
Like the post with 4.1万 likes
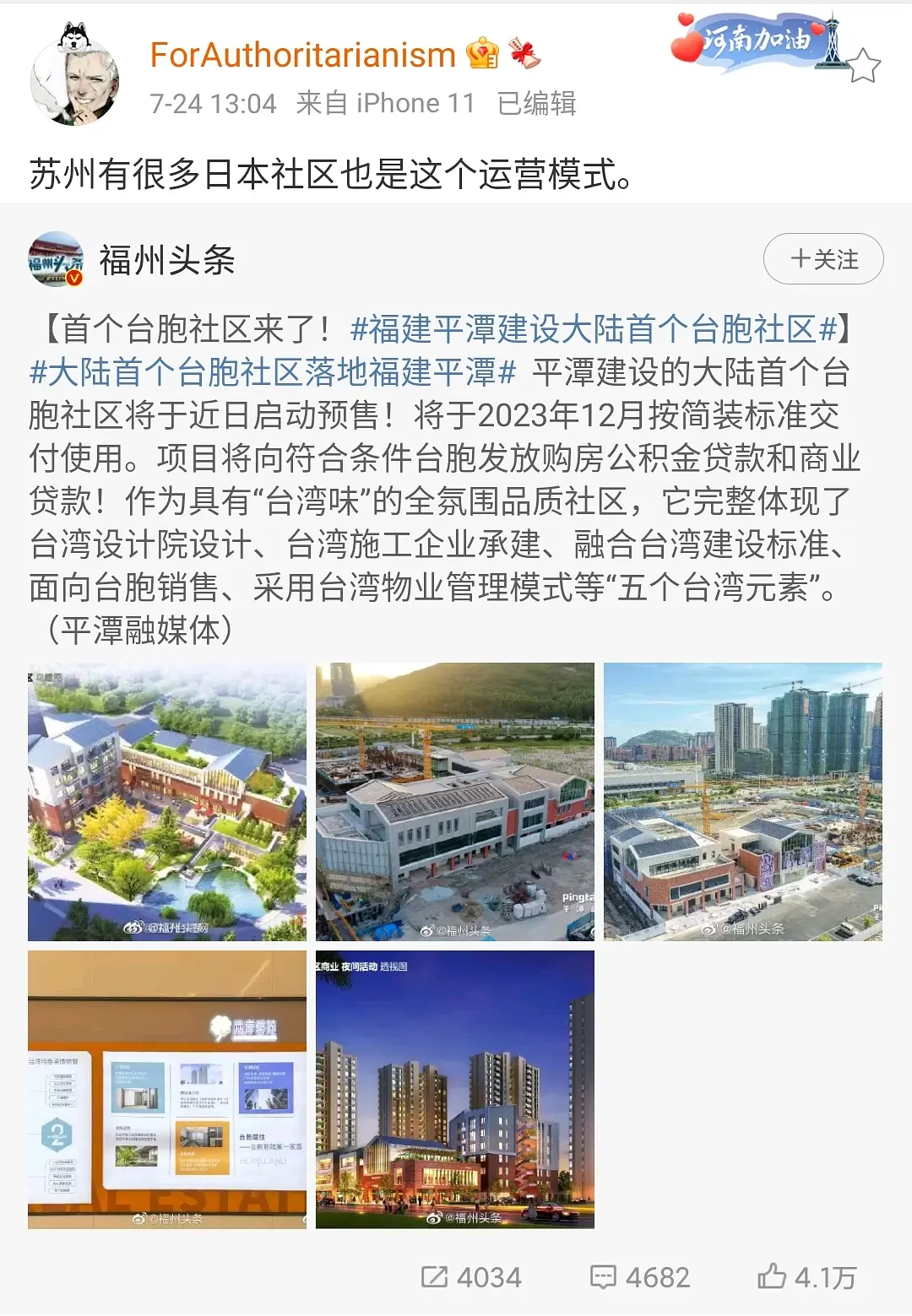click(x=806, y=1277)
